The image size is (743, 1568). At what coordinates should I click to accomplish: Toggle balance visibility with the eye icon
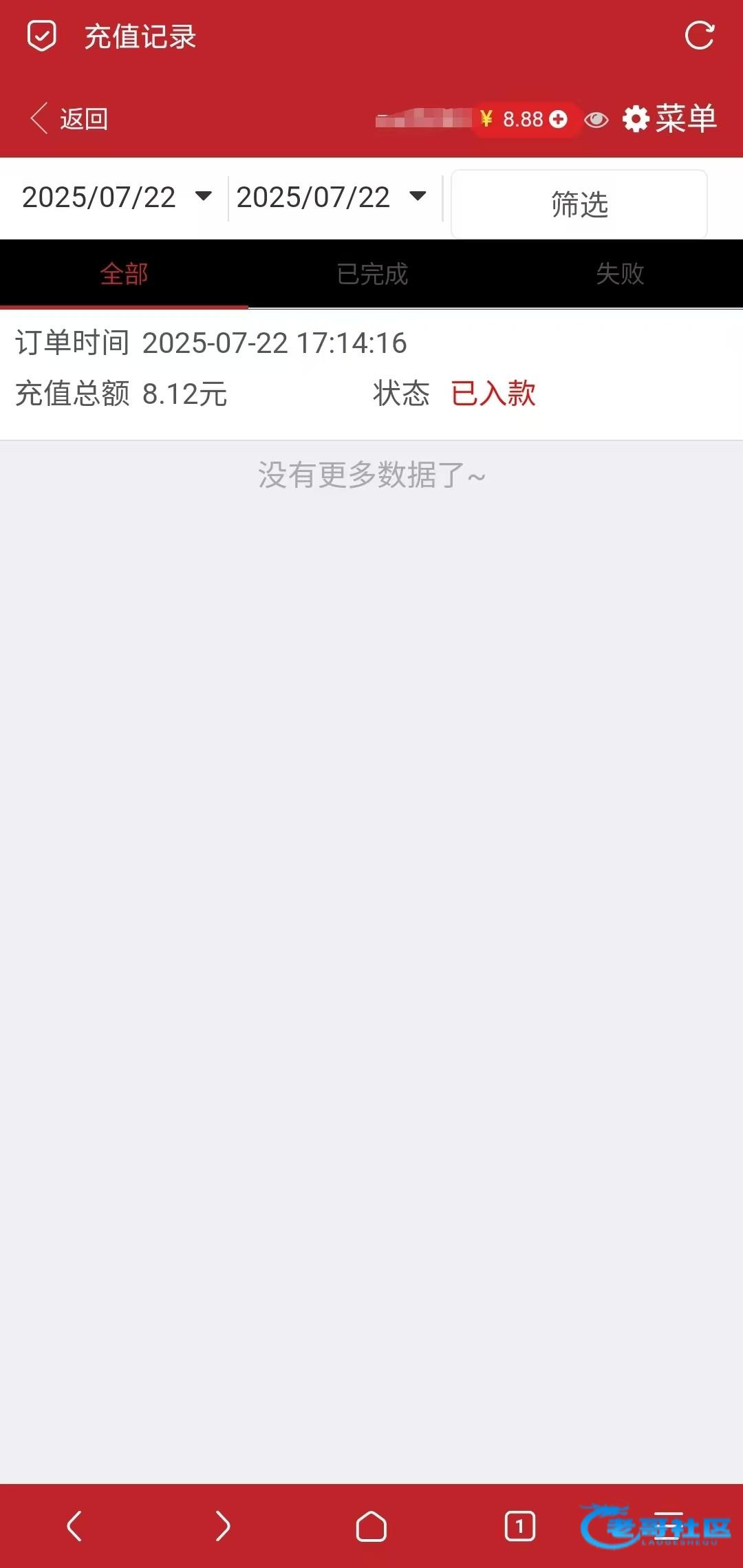point(596,120)
